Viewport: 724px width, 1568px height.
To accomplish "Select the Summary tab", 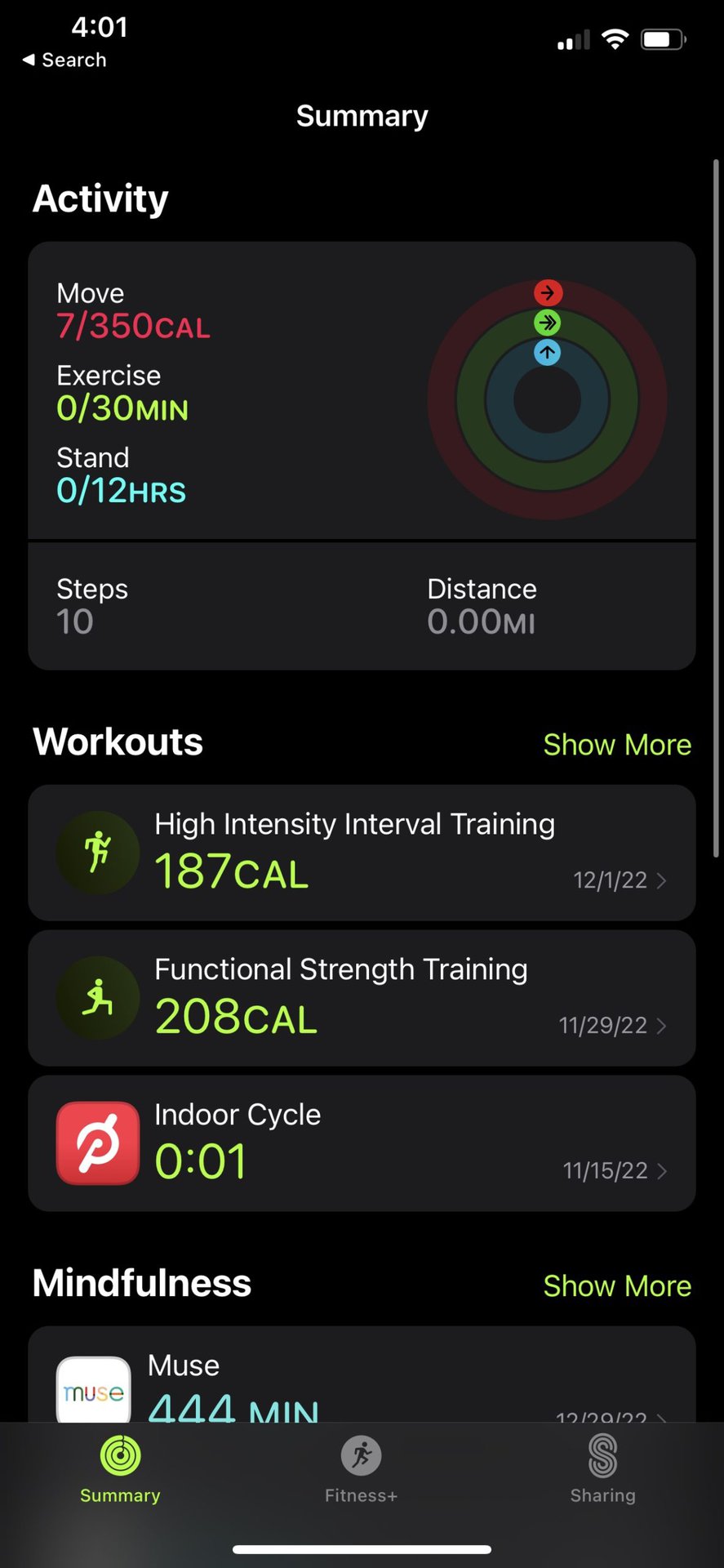I will point(120,1470).
